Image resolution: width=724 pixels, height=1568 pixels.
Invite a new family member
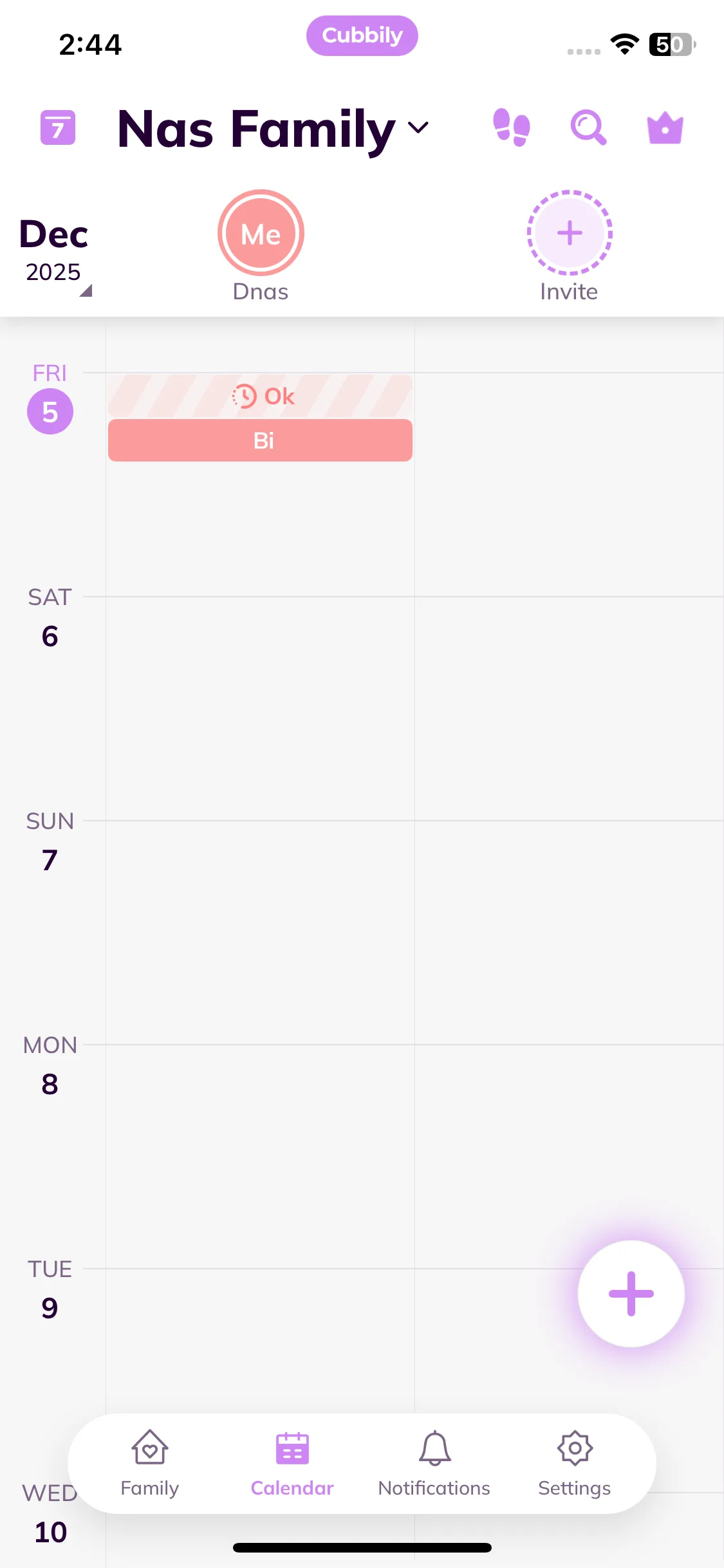point(570,233)
